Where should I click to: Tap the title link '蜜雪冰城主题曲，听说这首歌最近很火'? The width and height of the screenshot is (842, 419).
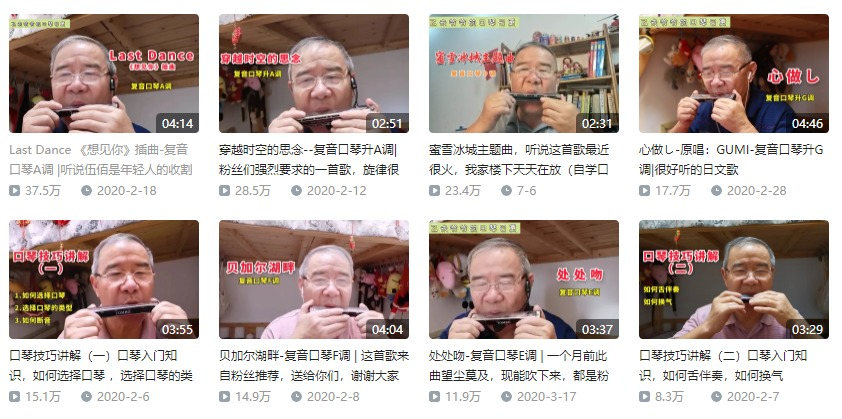522,150
